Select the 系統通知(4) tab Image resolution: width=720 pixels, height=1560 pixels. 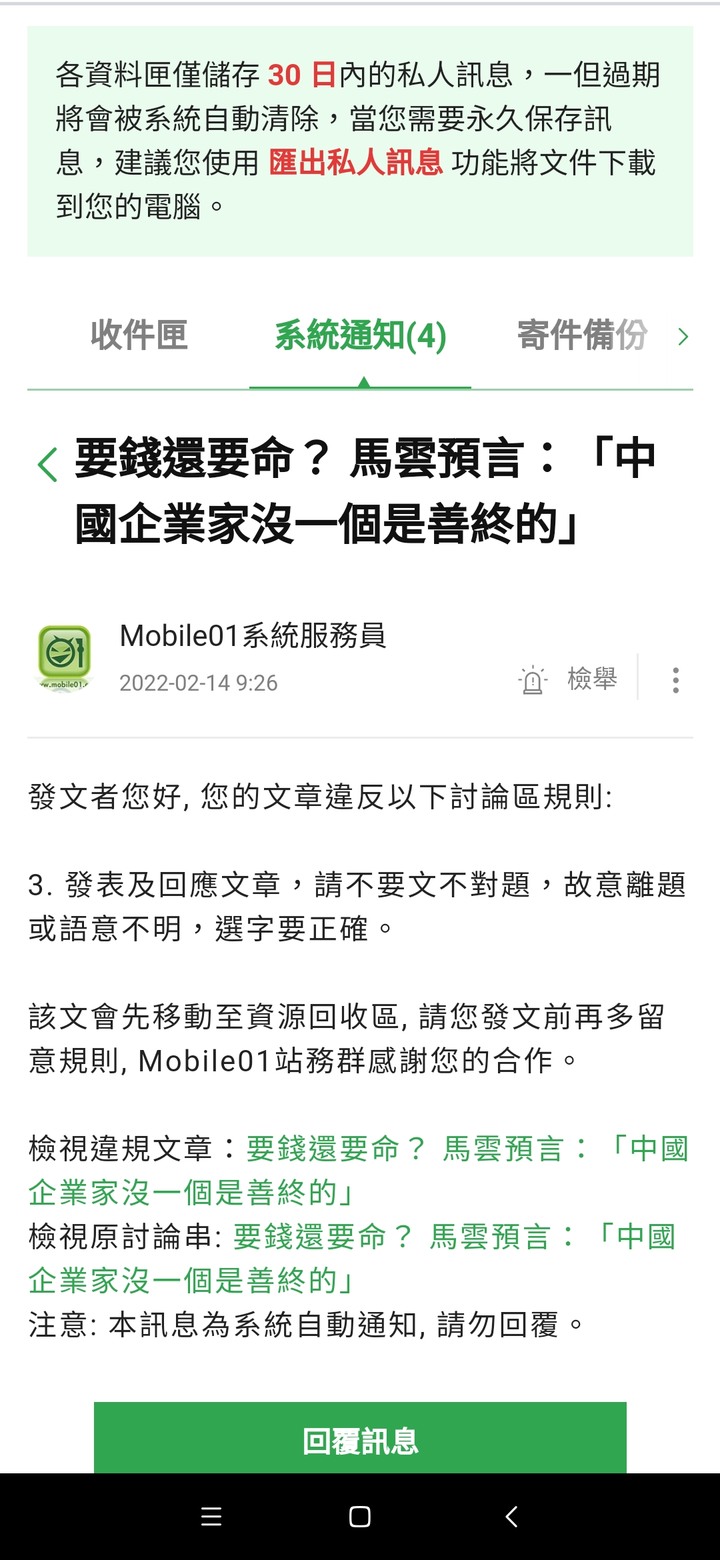pyautogui.click(x=358, y=337)
